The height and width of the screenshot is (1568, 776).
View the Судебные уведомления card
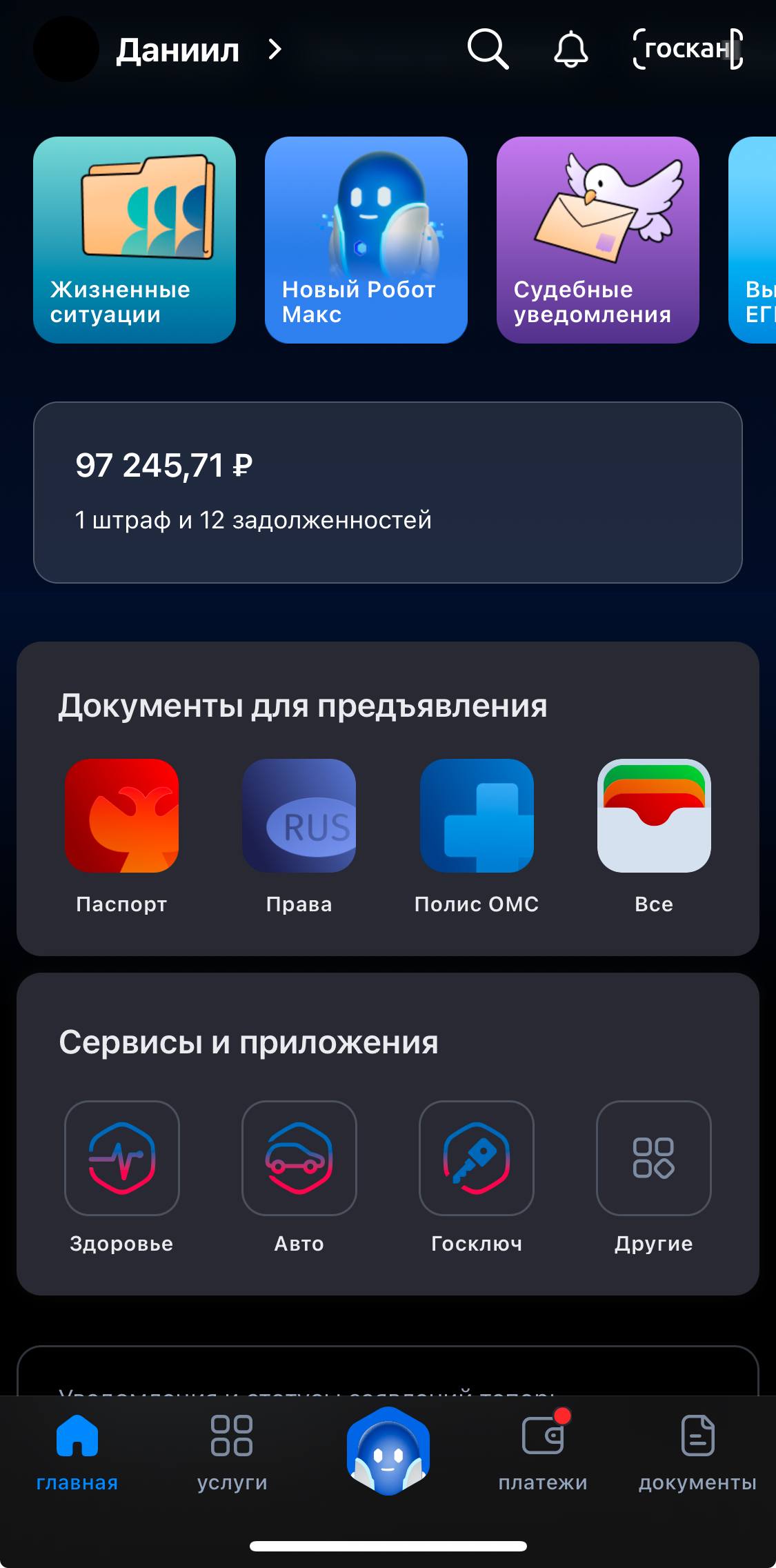click(x=597, y=239)
